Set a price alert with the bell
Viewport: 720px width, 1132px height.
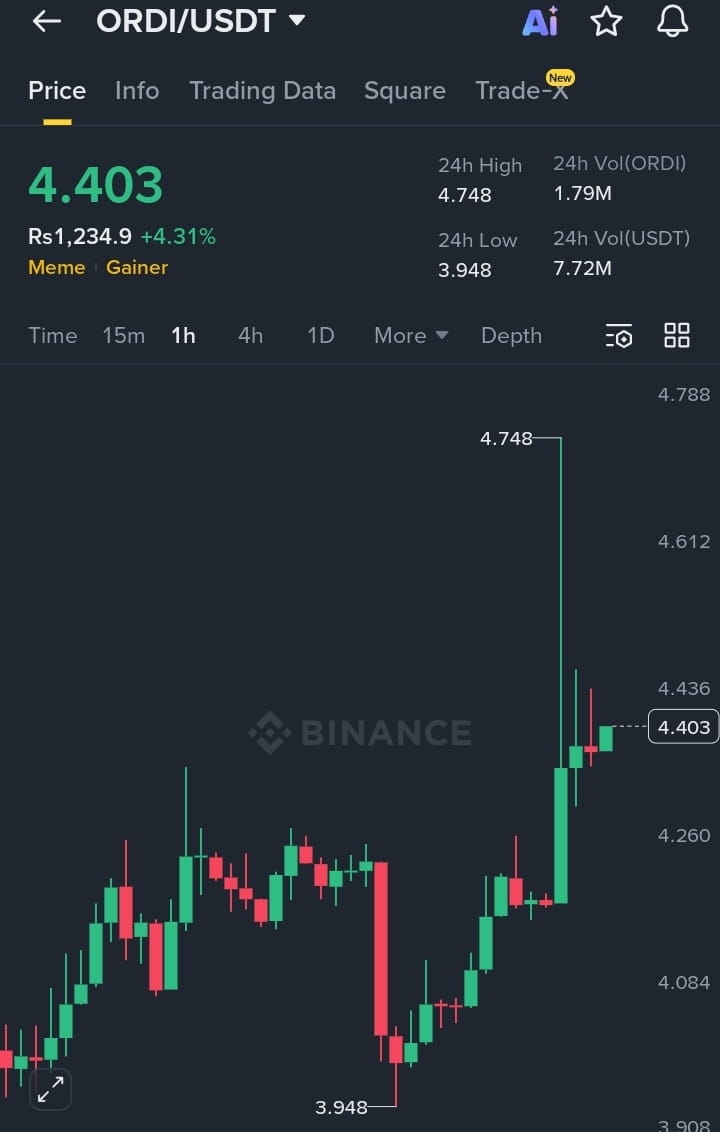672,21
